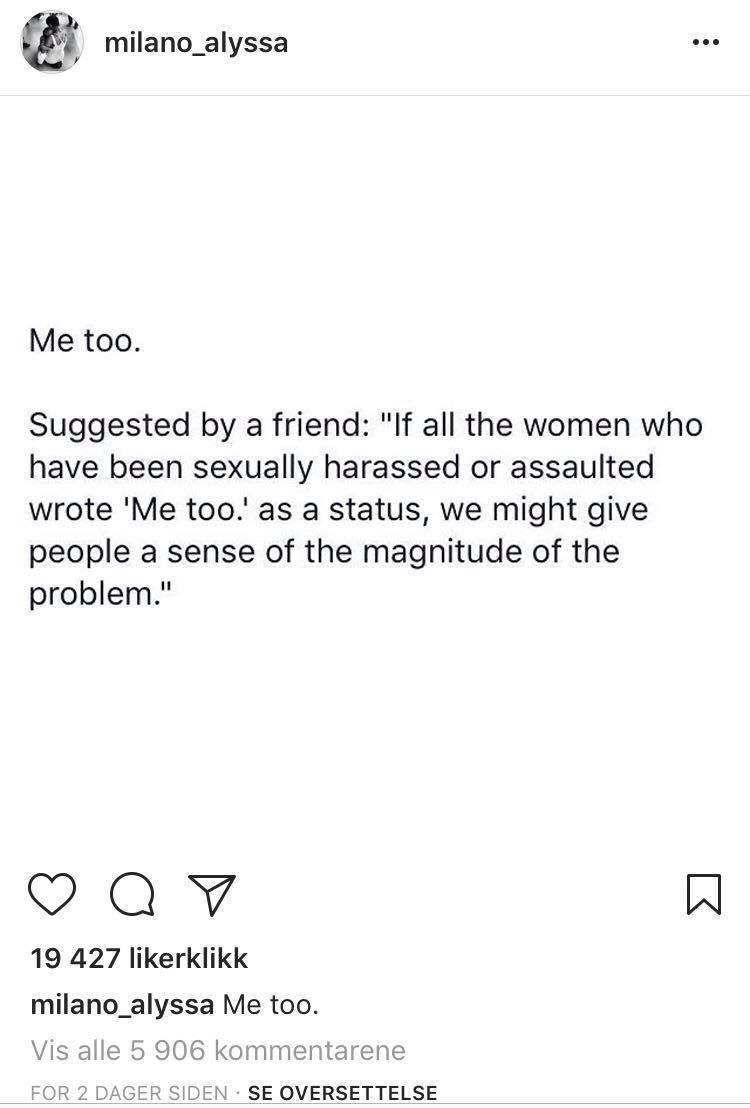
Task: Bookmark this post
Action: tap(703, 893)
